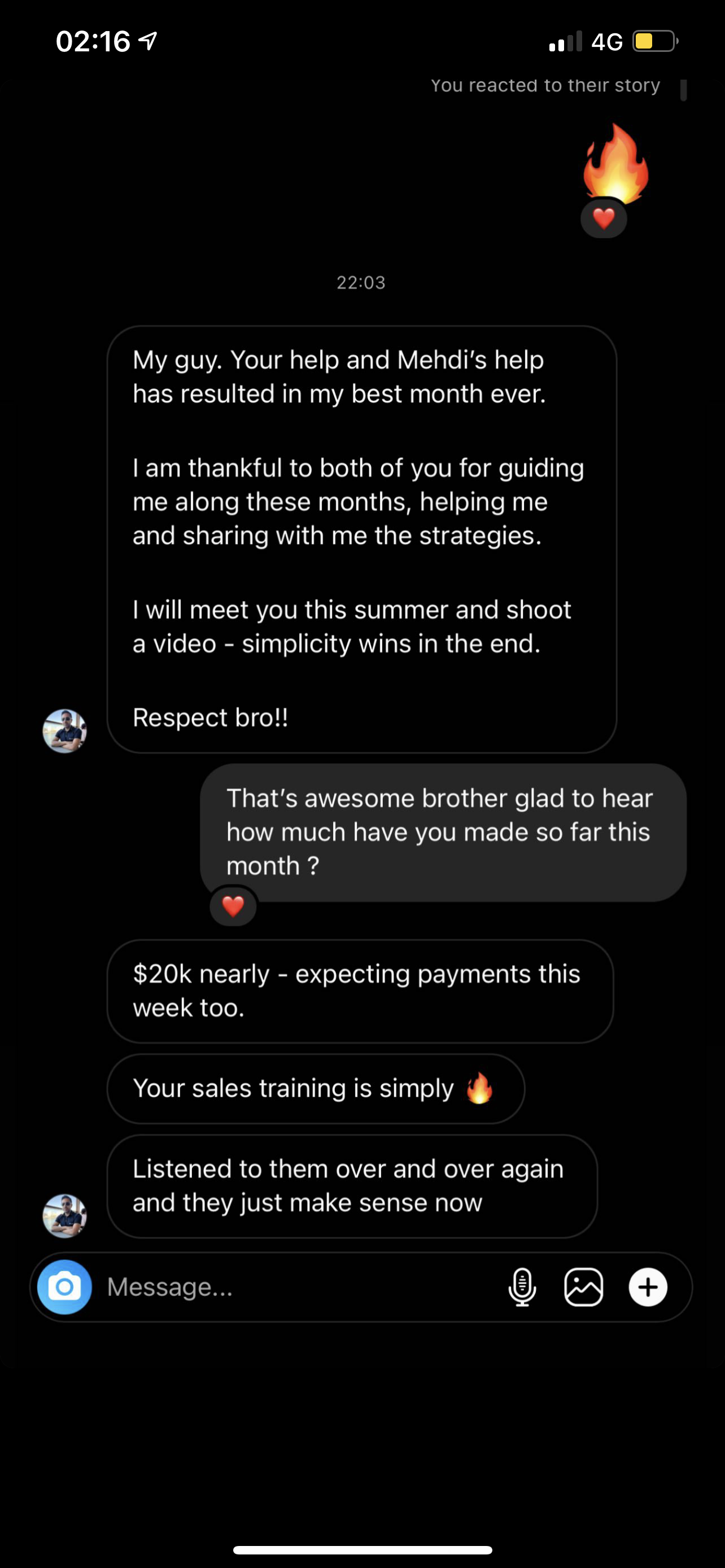The image size is (725, 1568).
Task: Record a voice message with the microphone
Action: pos(522,1287)
